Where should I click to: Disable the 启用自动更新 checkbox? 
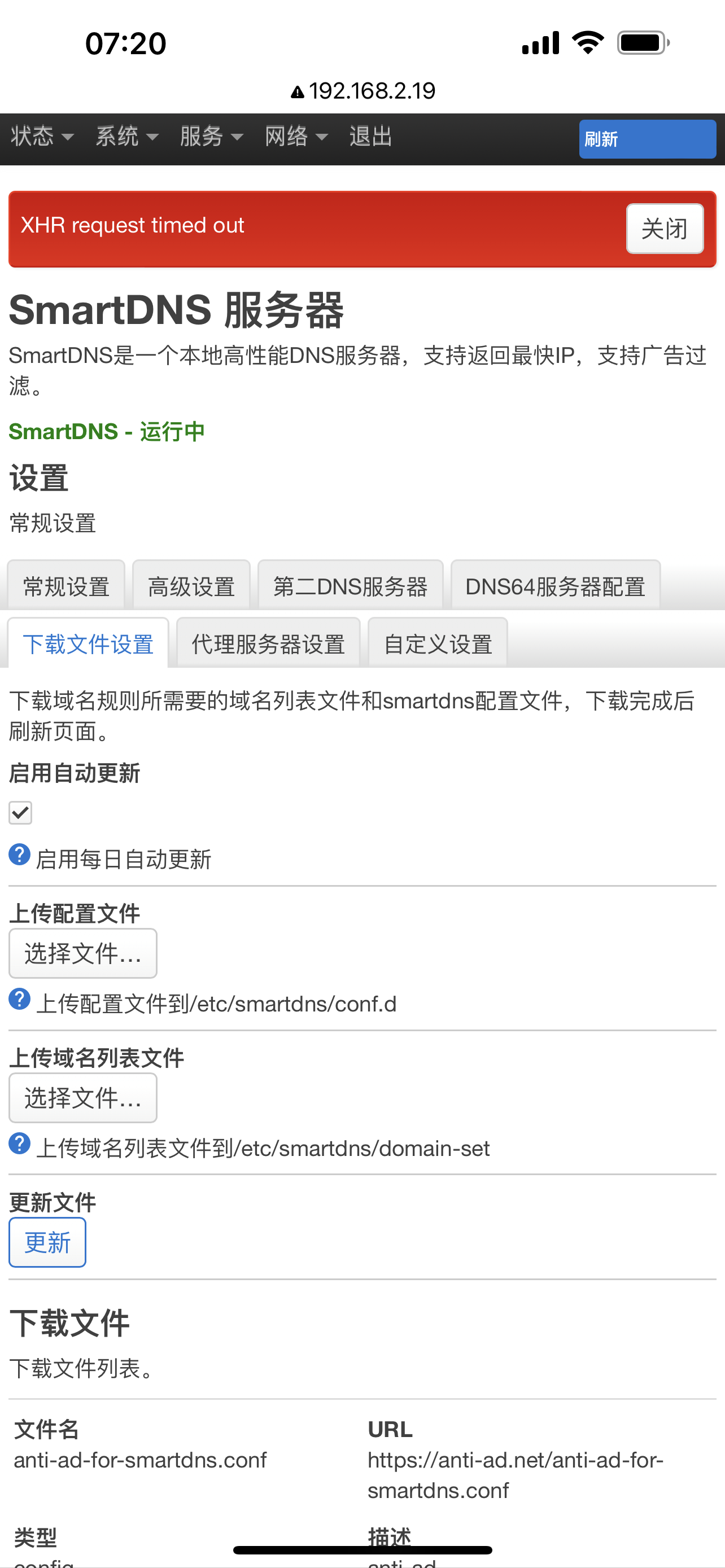pos(20,813)
